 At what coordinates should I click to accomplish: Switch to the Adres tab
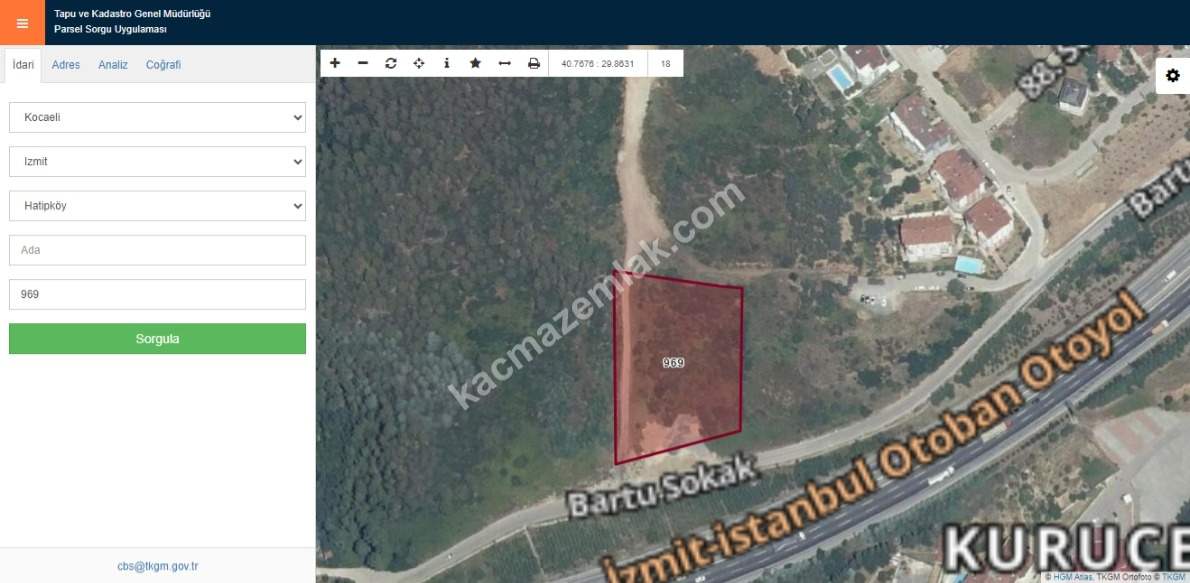pos(66,65)
